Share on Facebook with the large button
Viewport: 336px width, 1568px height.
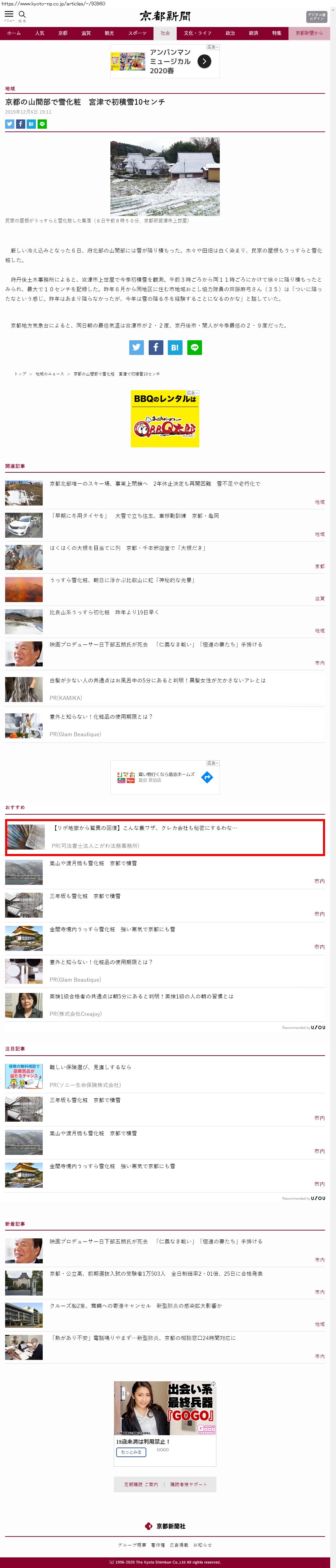(156, 347)
